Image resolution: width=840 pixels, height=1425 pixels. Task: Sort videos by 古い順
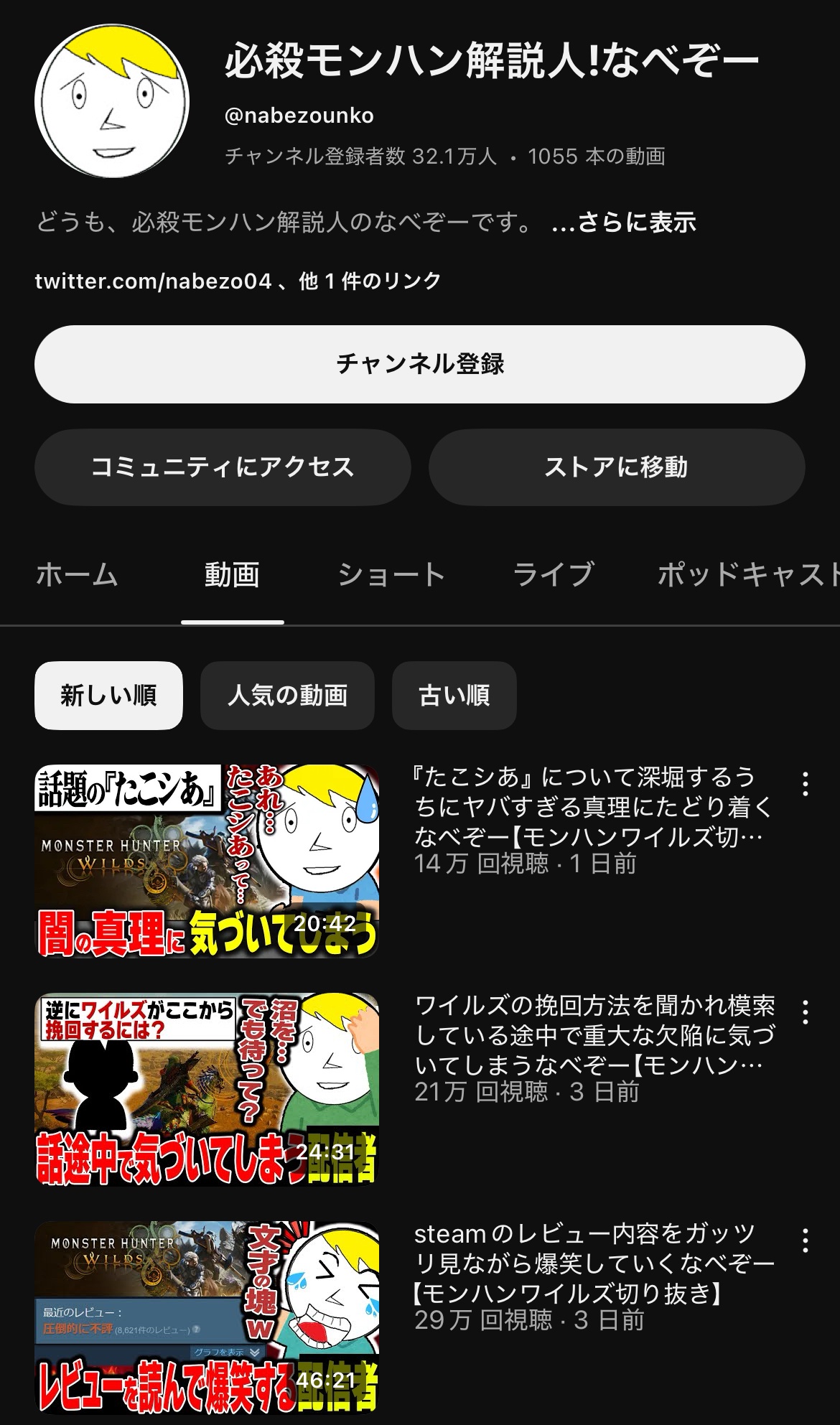click(x=454, y=696)
